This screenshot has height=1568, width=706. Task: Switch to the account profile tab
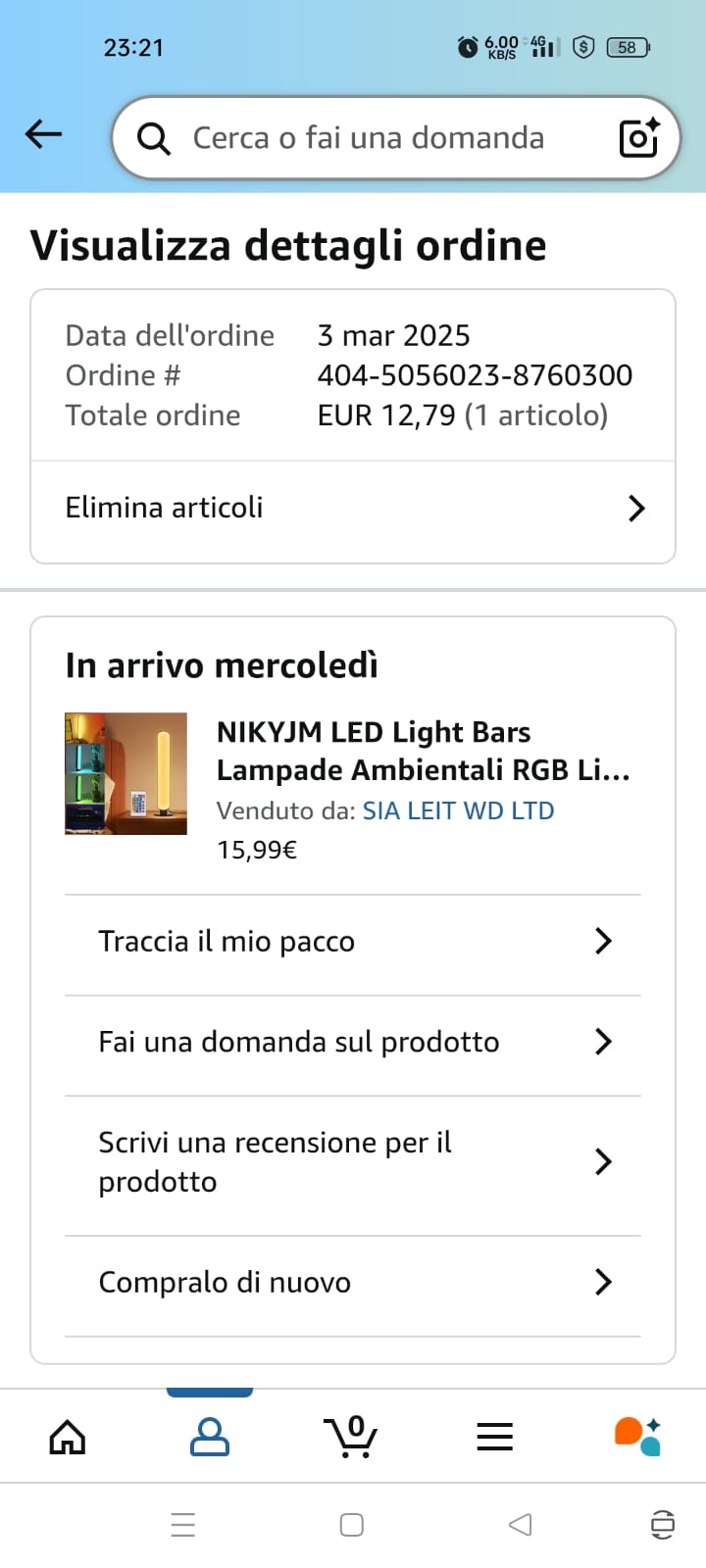210,1438
